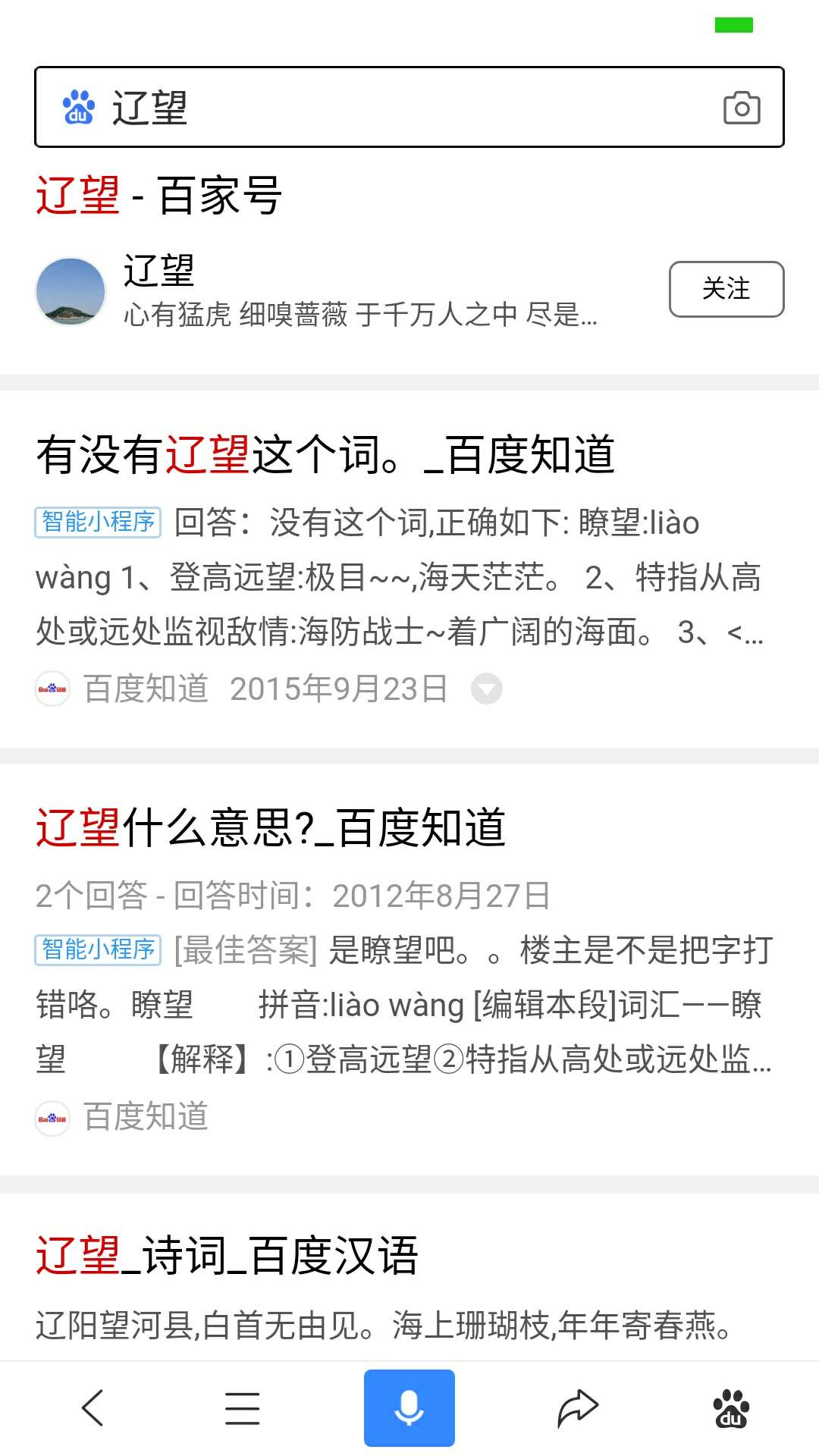Expand dropdown arrow next to 2015年9月23日
Screen dimensions: 819x1456
[486, 689]
